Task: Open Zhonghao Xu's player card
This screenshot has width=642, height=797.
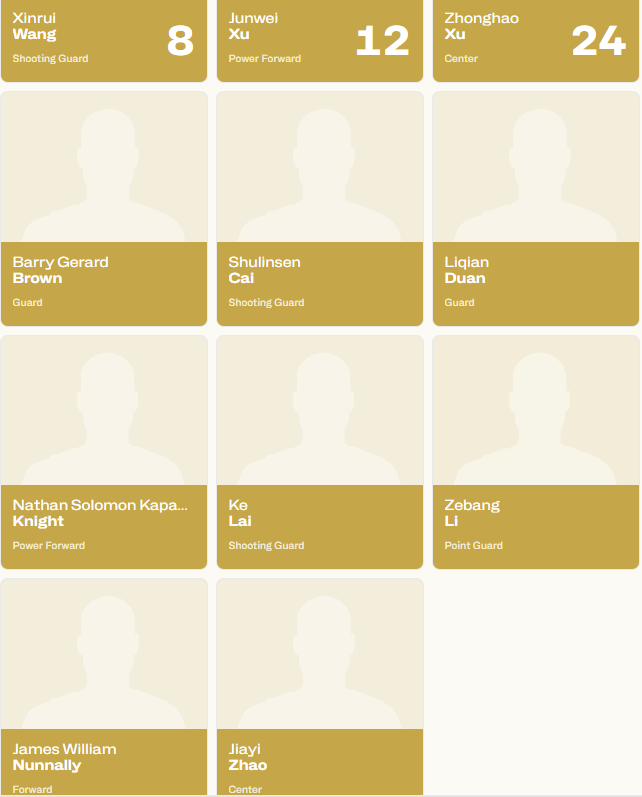Action: pyautogui.click(x=536, y=40)
